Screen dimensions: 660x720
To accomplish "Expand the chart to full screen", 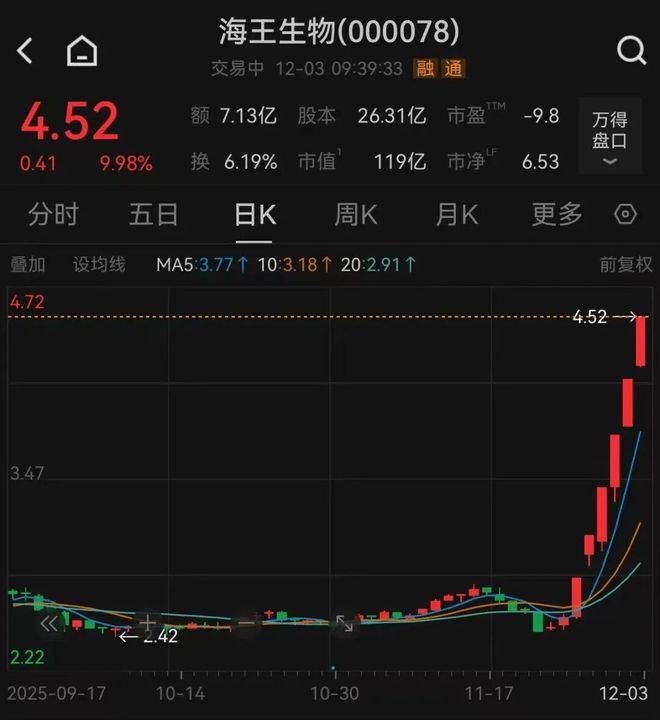I will coord(344,624).
